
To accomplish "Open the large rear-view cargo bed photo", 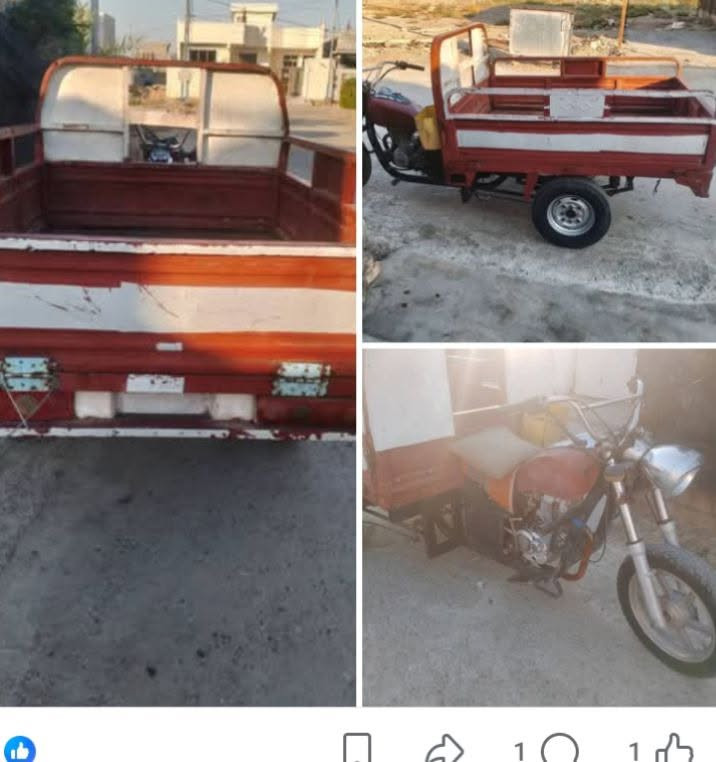I will coord(177,353).
